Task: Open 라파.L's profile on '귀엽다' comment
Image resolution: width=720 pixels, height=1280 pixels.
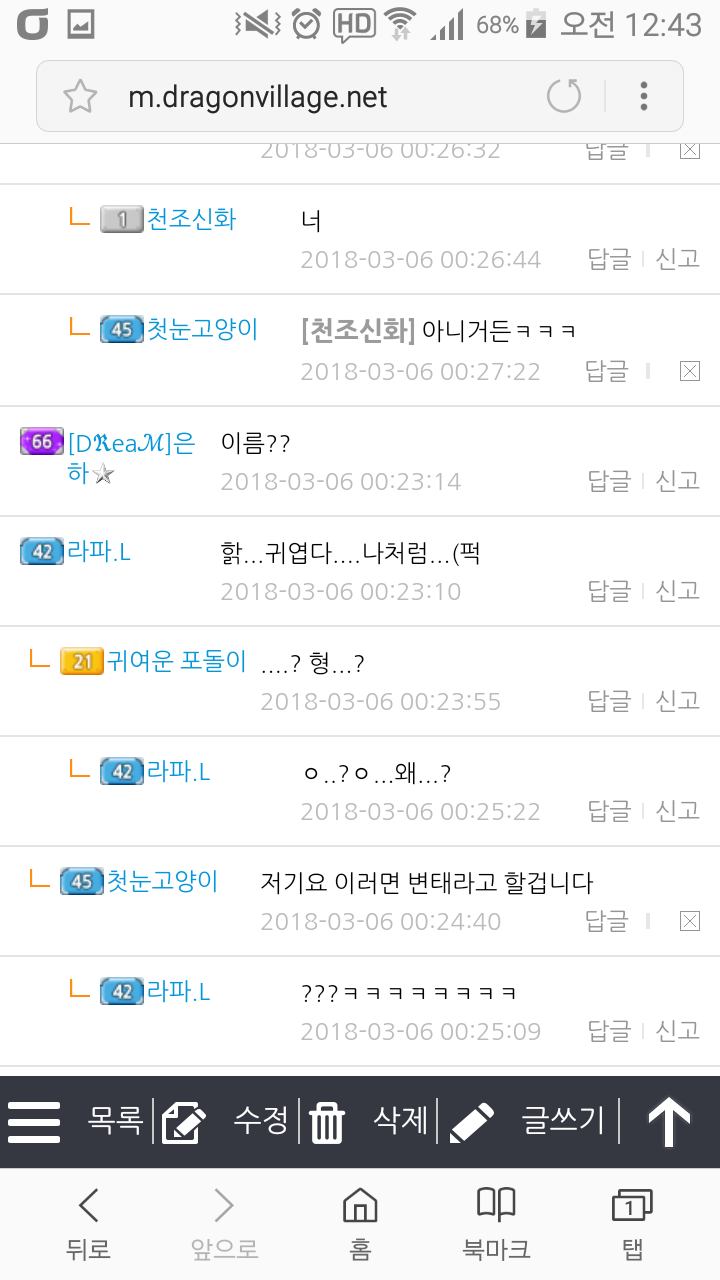Action: [98, 551]
